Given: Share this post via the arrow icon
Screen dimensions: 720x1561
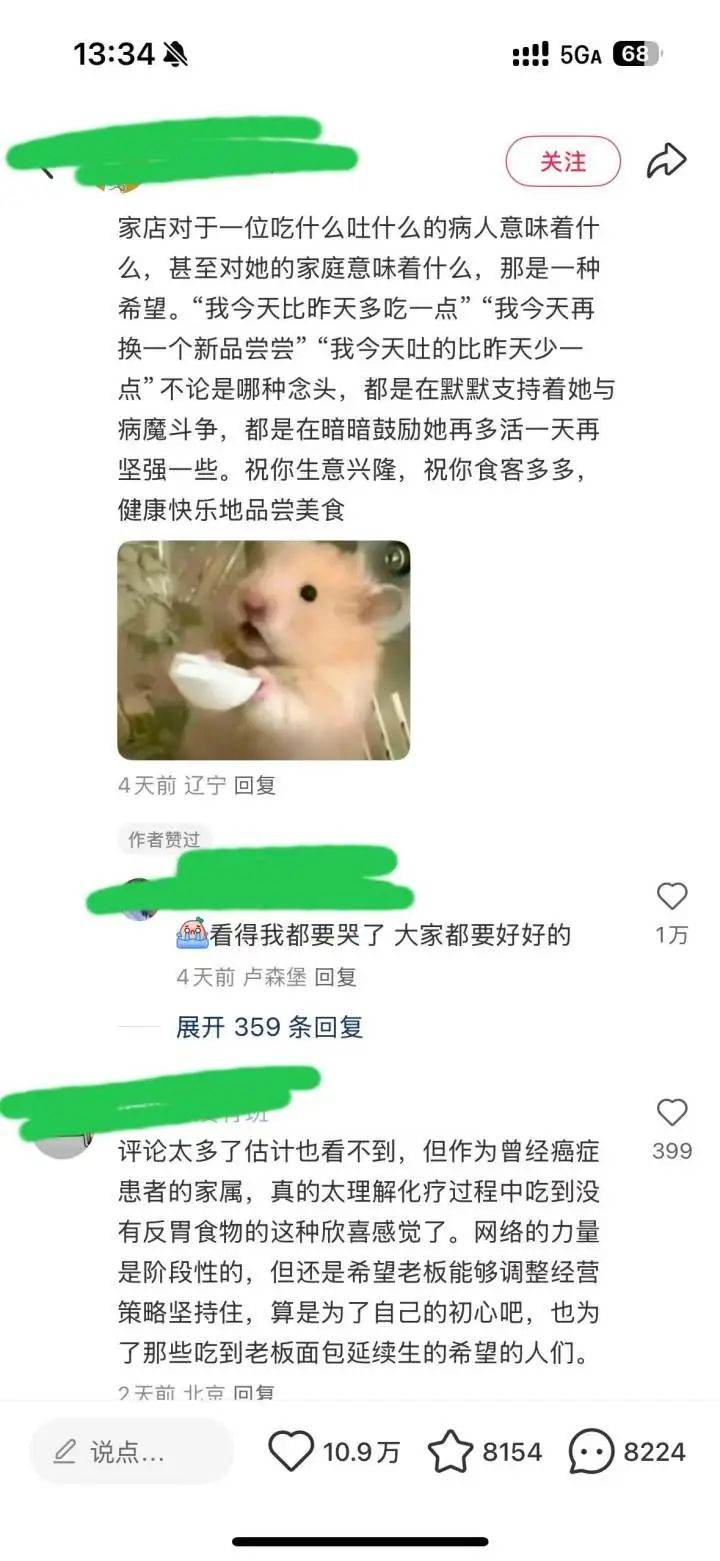Looking at the screenshot, I should 666,161.
